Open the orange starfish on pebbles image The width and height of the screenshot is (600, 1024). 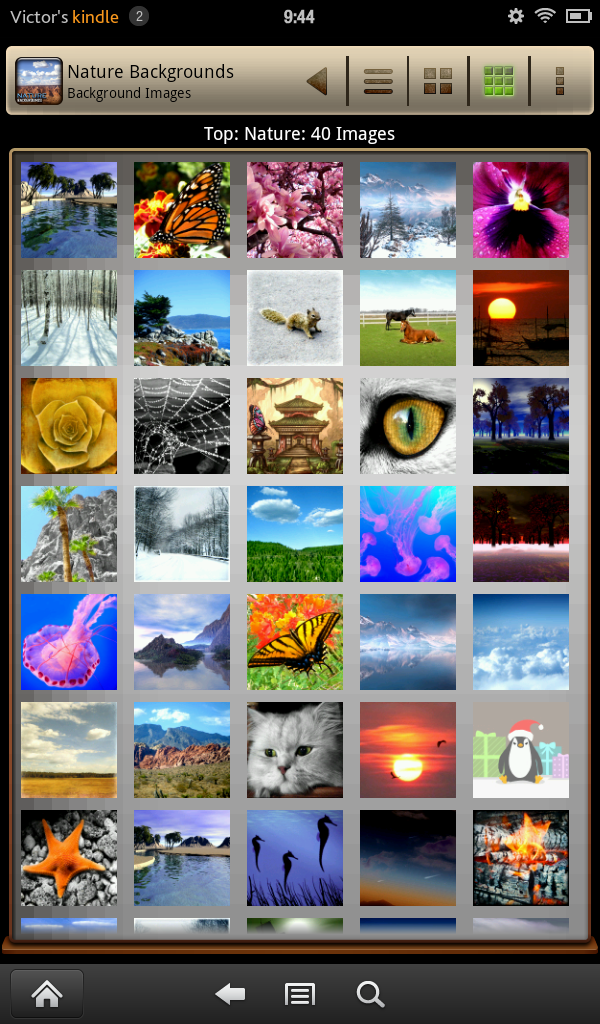point(69,858)
